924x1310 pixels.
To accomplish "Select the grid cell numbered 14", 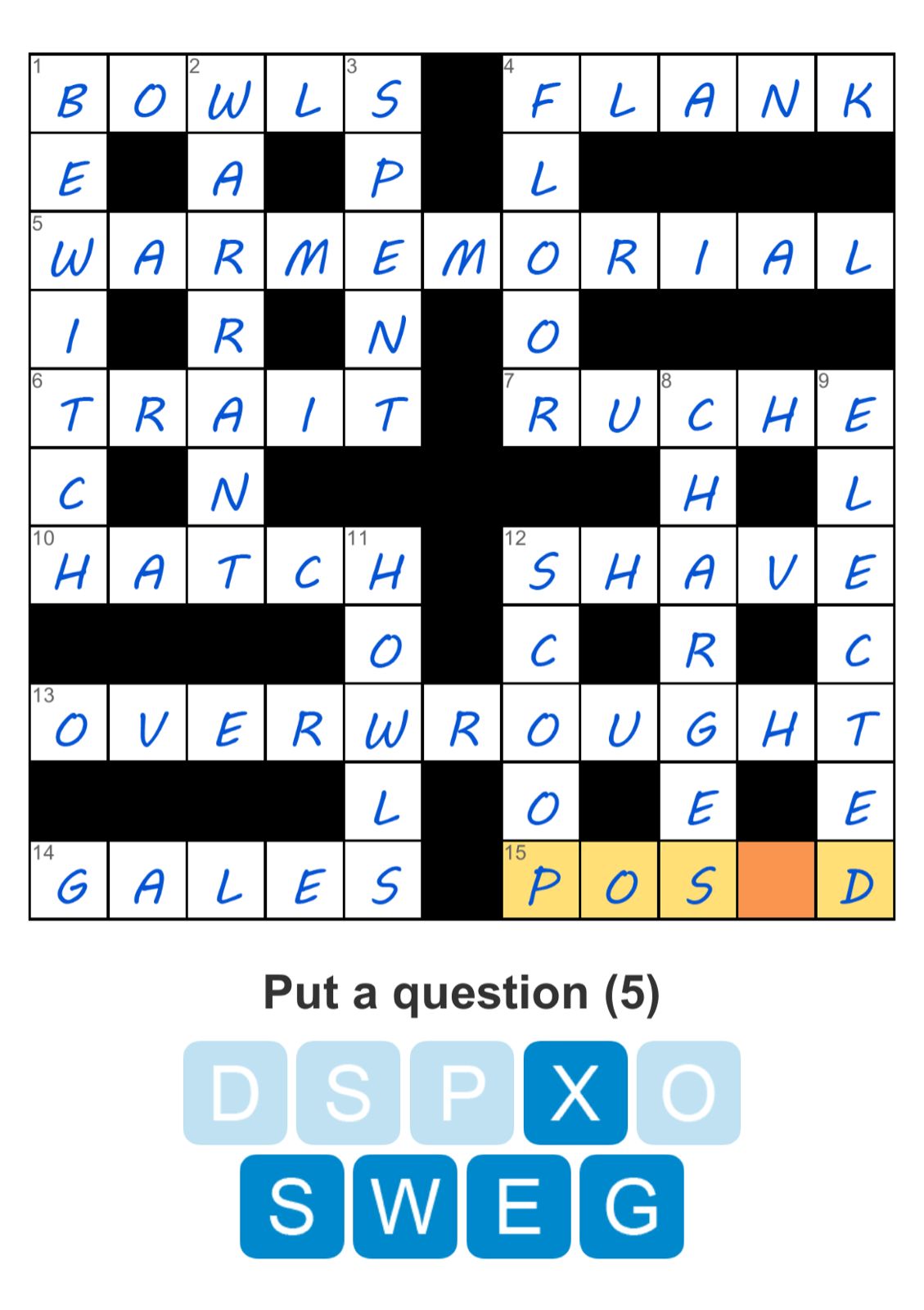I will click(x=69, y=881).
